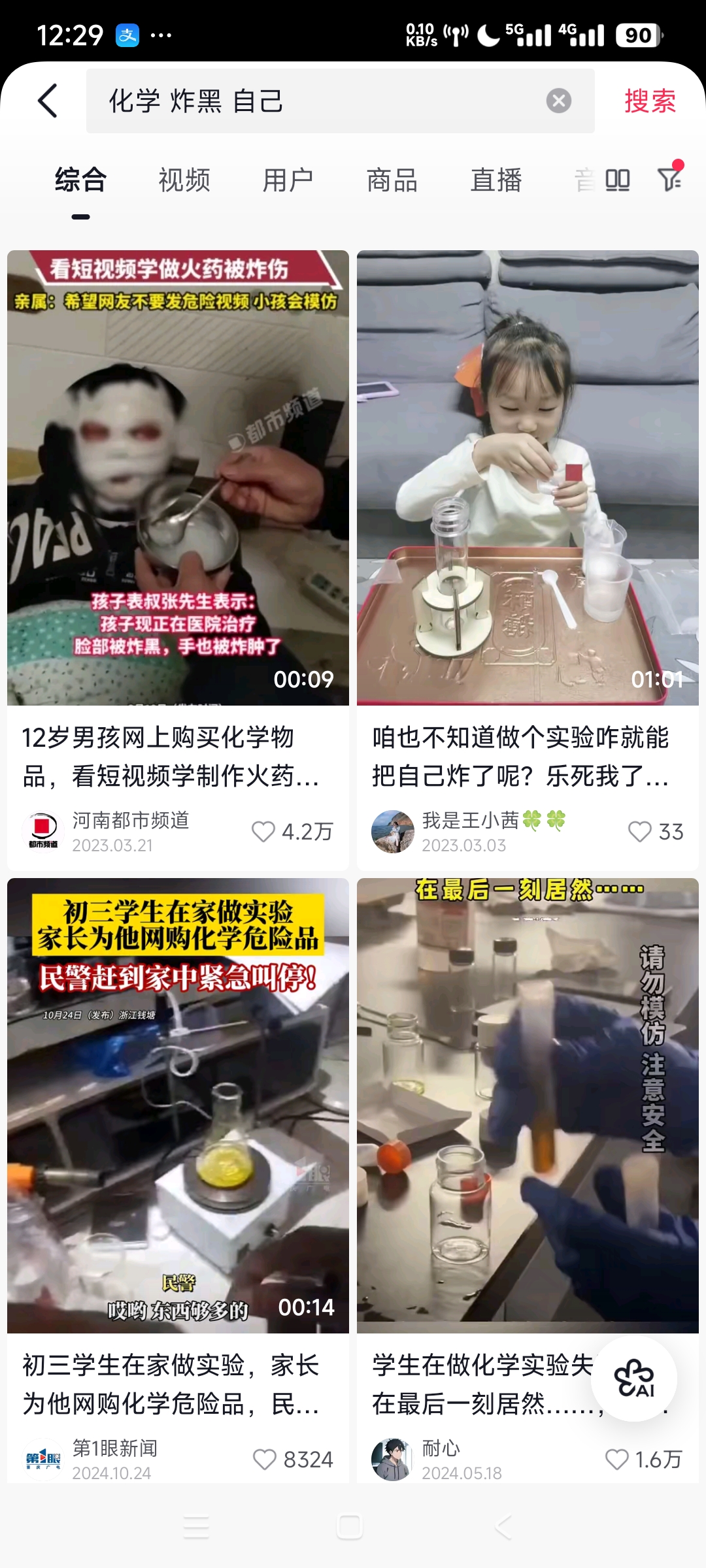
Task: Open the 12岁男孩网上购买化学物品 video
Action: point(178,477)
